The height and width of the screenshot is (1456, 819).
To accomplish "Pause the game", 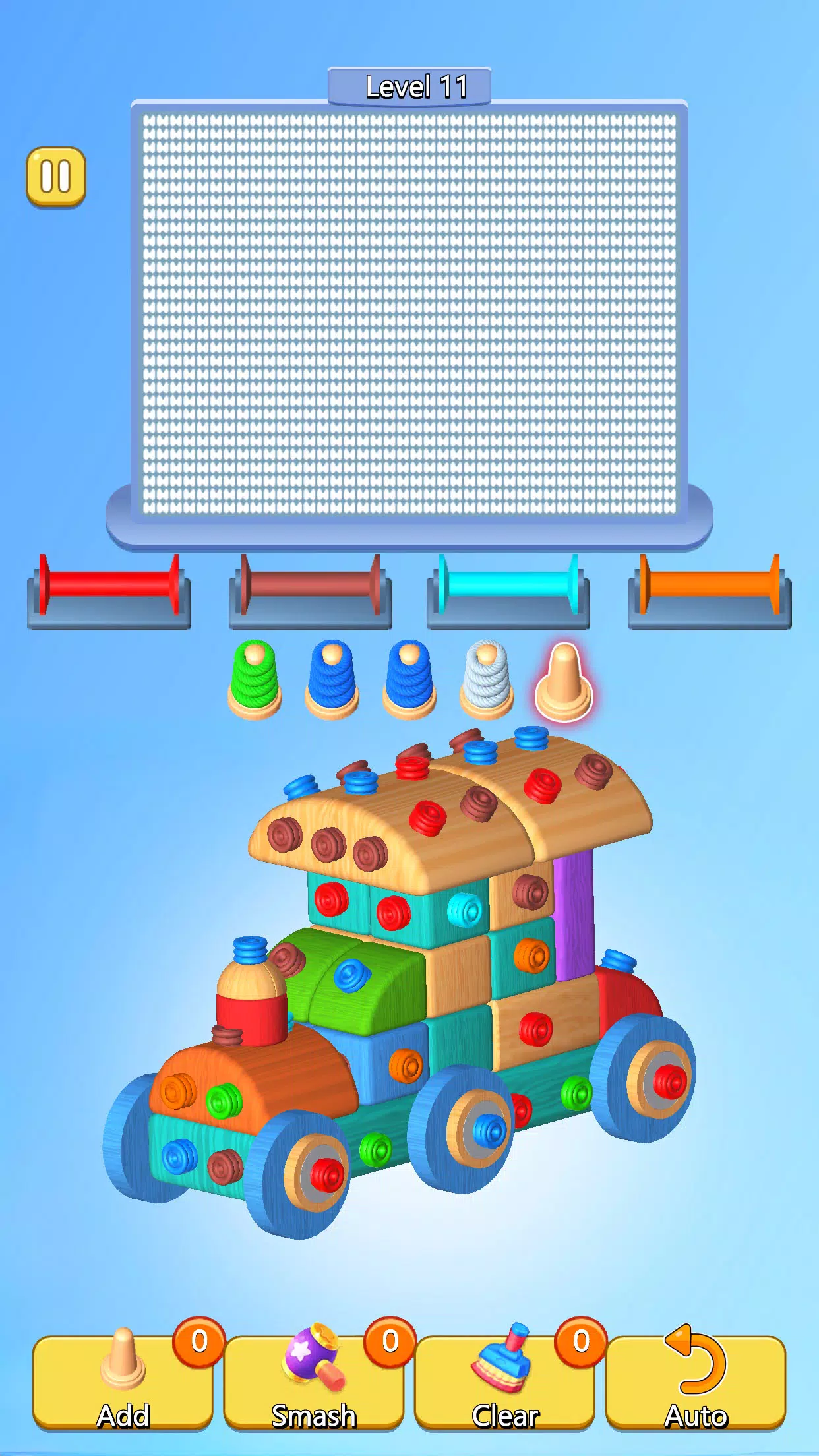I will point(56,177).
